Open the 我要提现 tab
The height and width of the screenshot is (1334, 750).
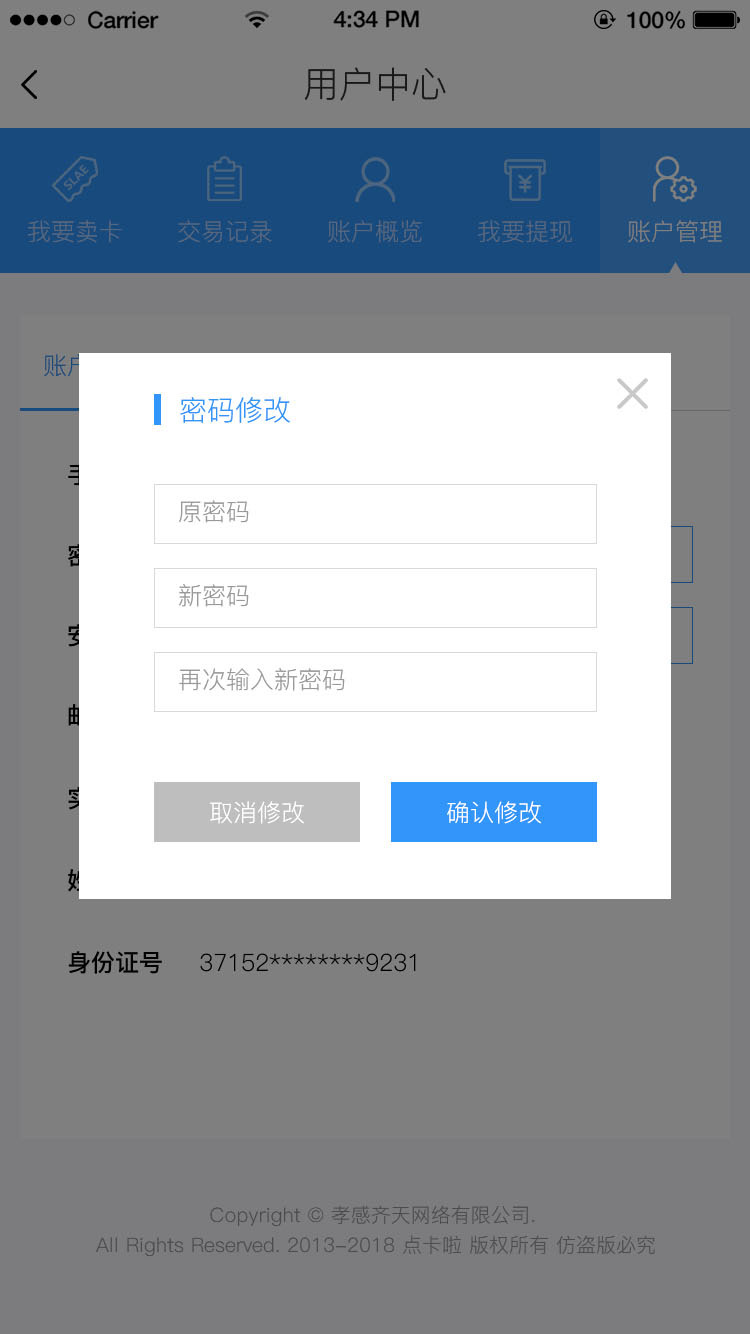(x=525, y=200)
